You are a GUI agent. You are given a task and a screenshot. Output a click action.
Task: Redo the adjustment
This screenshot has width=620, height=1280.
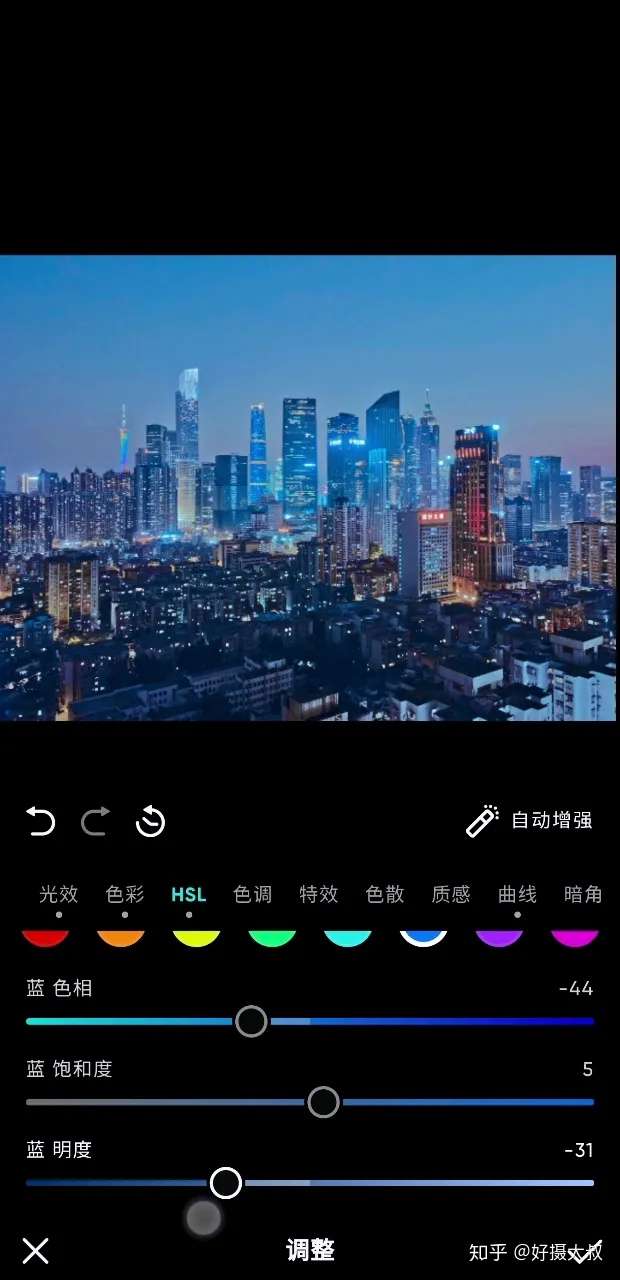click(x=95, y=822)
